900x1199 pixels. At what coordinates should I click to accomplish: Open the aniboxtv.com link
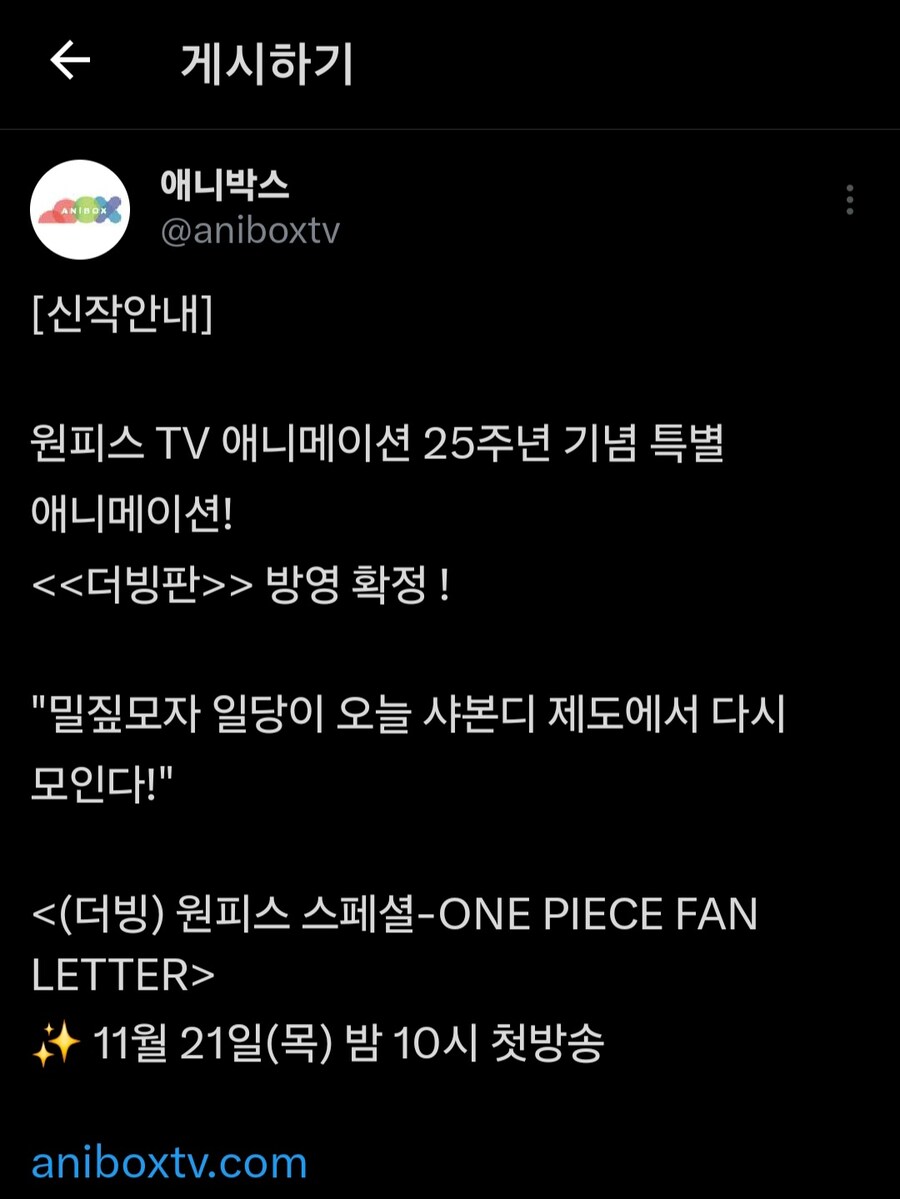pos(169,1163)
